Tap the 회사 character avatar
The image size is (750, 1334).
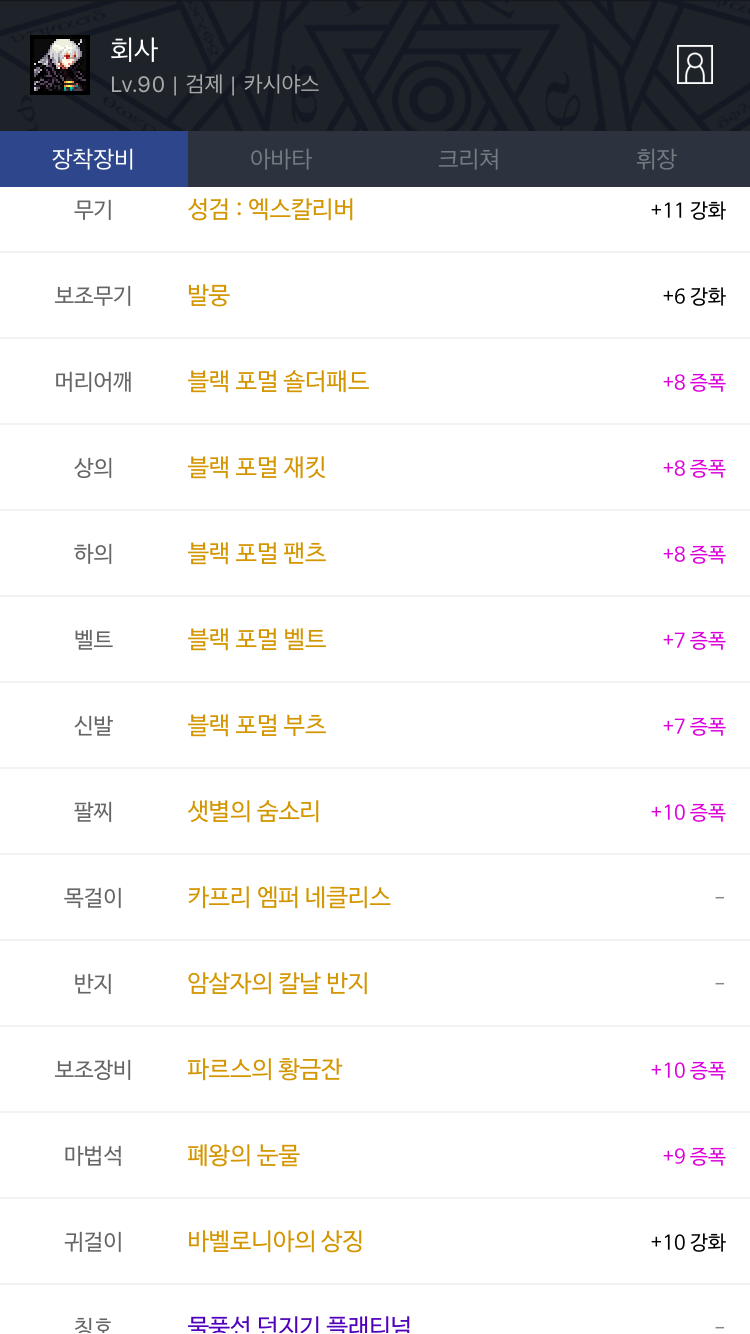pos(60,65)
